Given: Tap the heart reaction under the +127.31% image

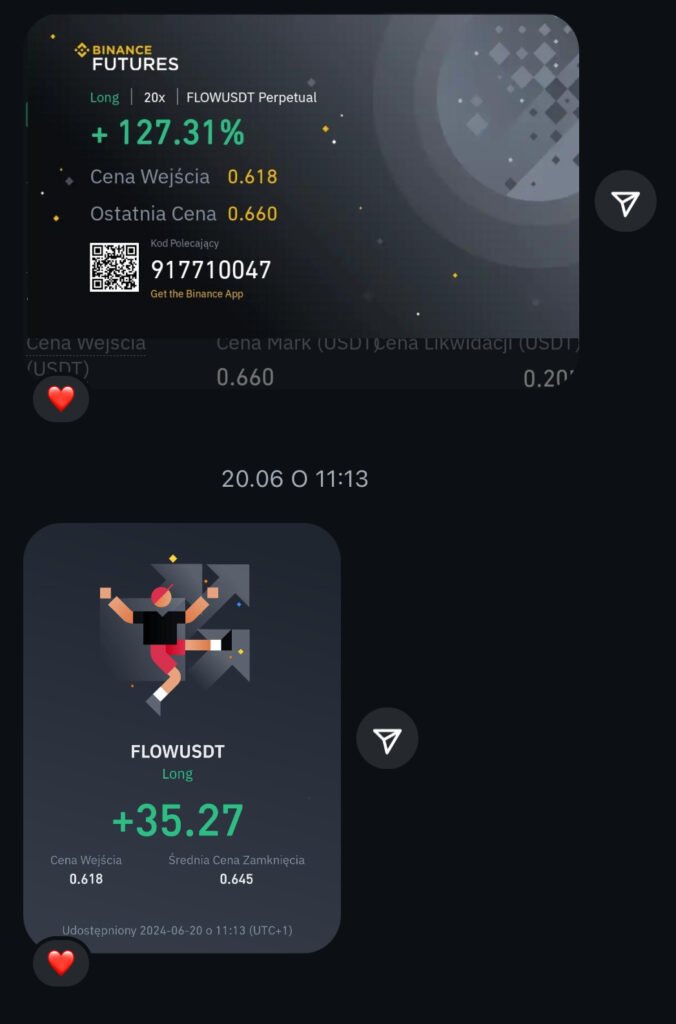Looking at the screenshot, I should click(x=61, y=399).
